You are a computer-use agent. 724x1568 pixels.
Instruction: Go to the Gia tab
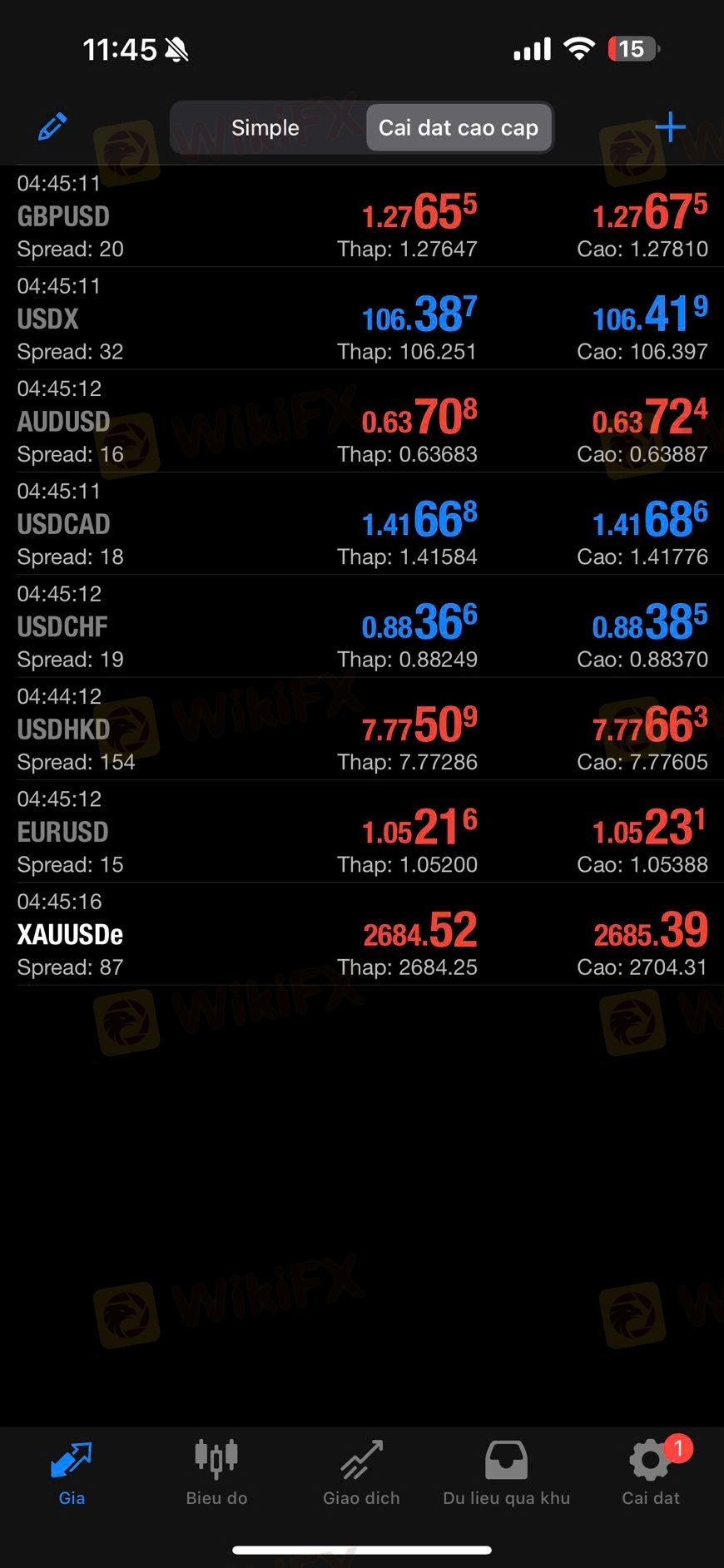tap(72, 1473)
